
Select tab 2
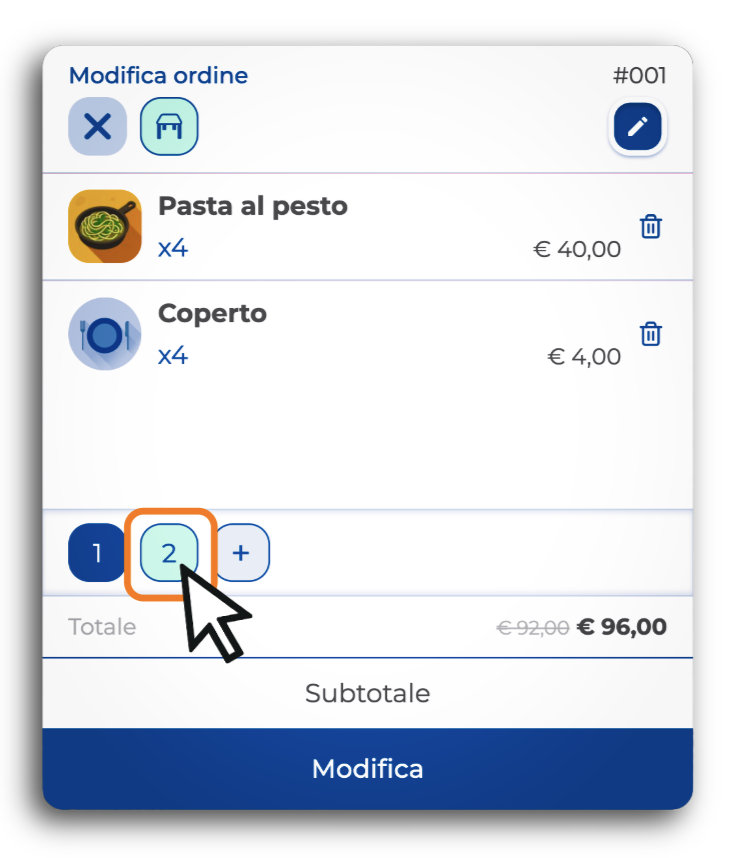click(169, 553)
